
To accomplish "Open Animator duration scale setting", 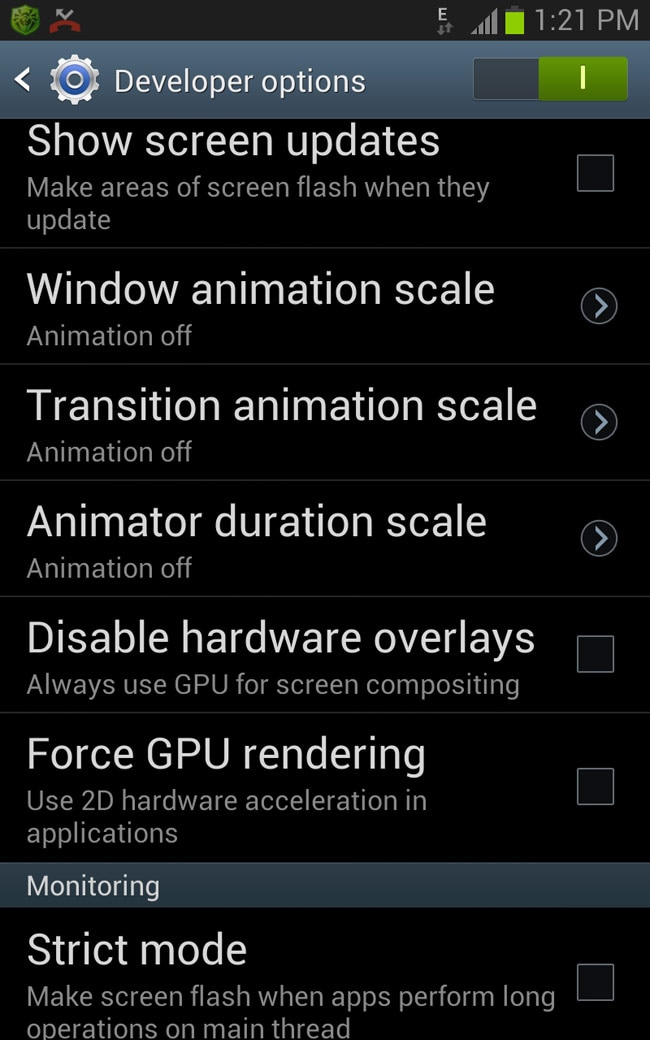I will (598, 539).
